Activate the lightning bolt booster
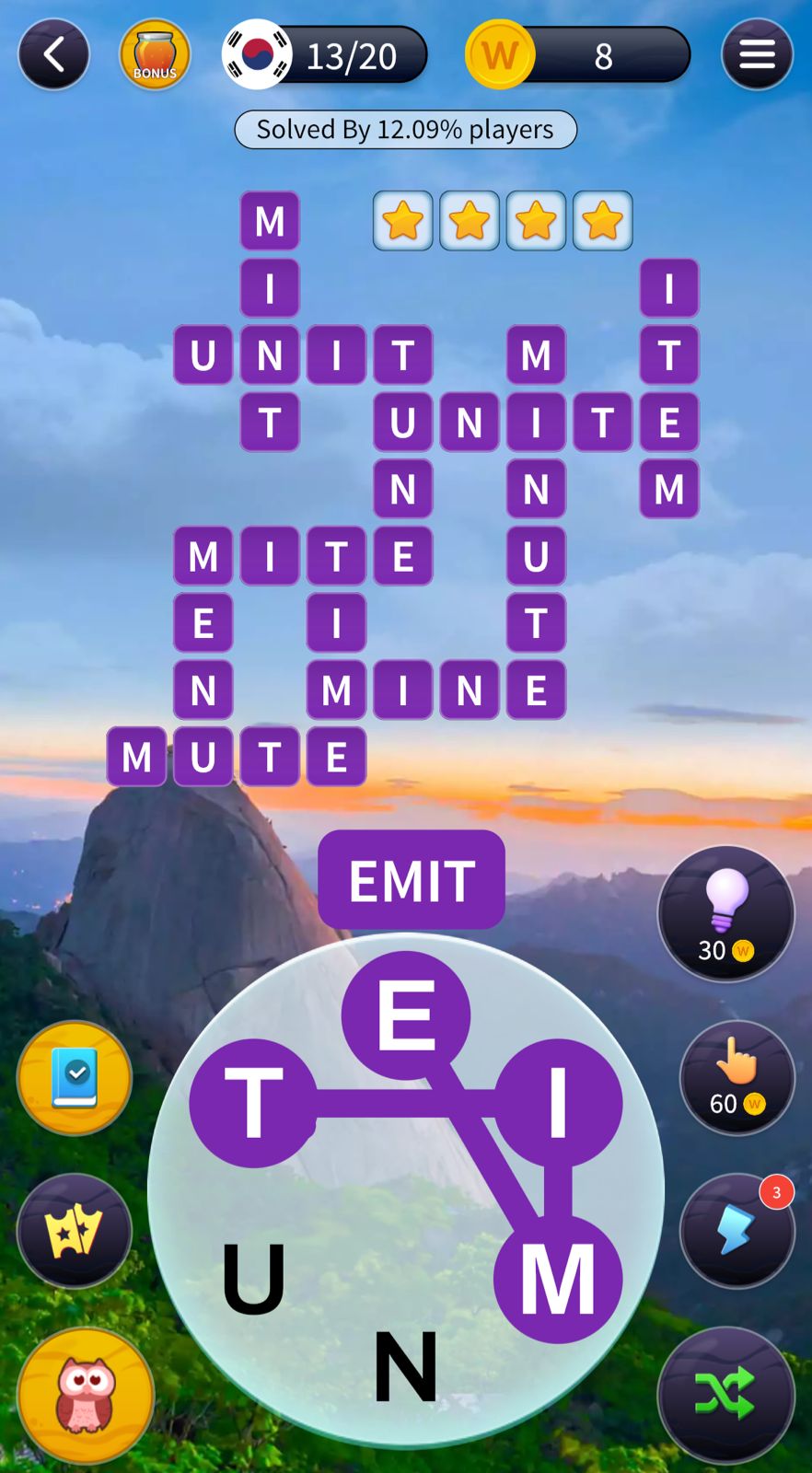This screenshot has height=1473, width=812. coord(737,1230)
